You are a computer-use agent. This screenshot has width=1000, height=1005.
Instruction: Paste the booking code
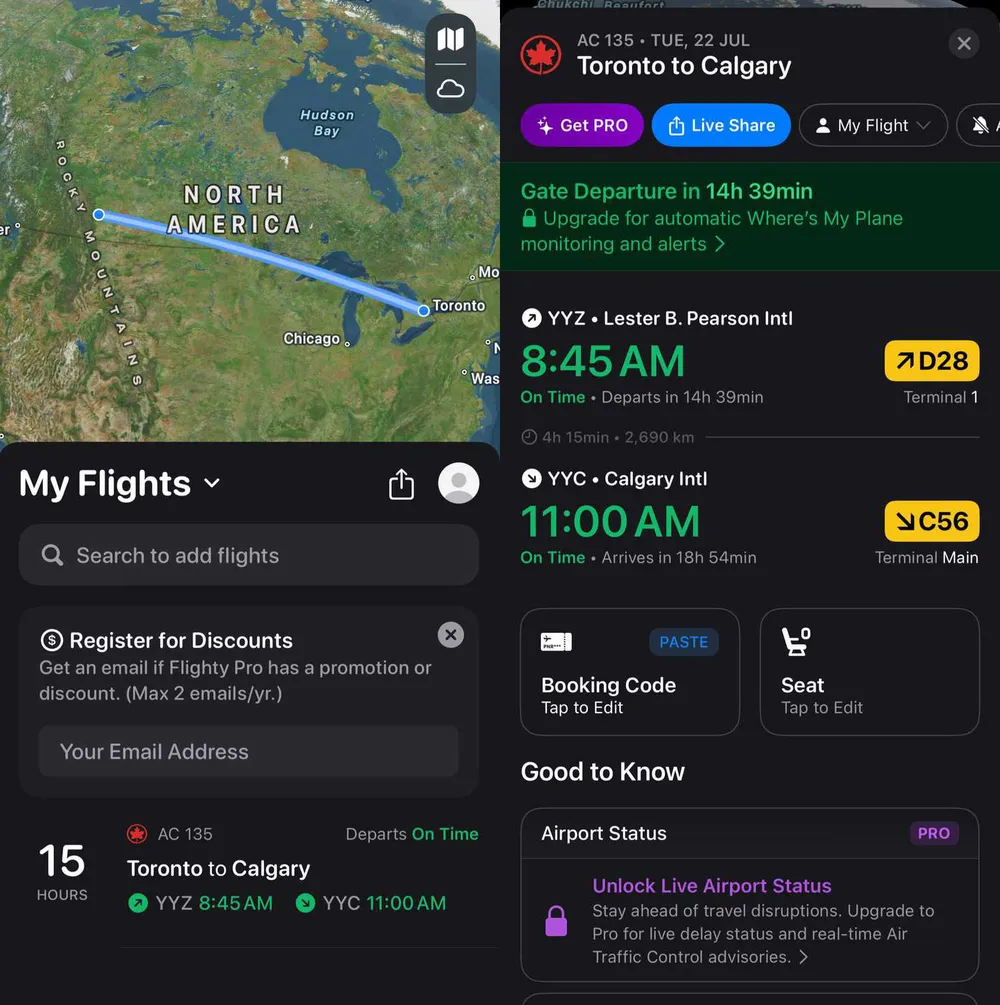pos(683,642)
